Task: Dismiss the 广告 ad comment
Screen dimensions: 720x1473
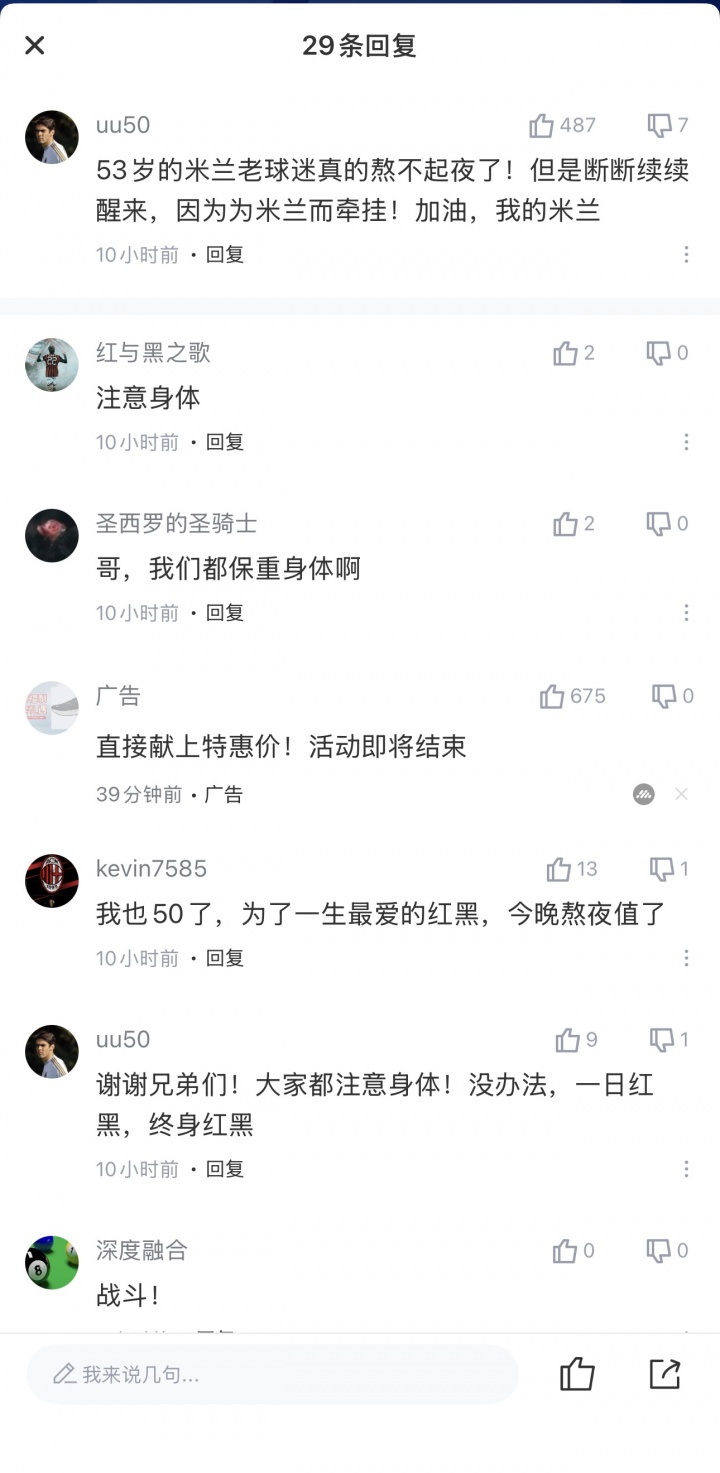Action: tap(681, 794)
